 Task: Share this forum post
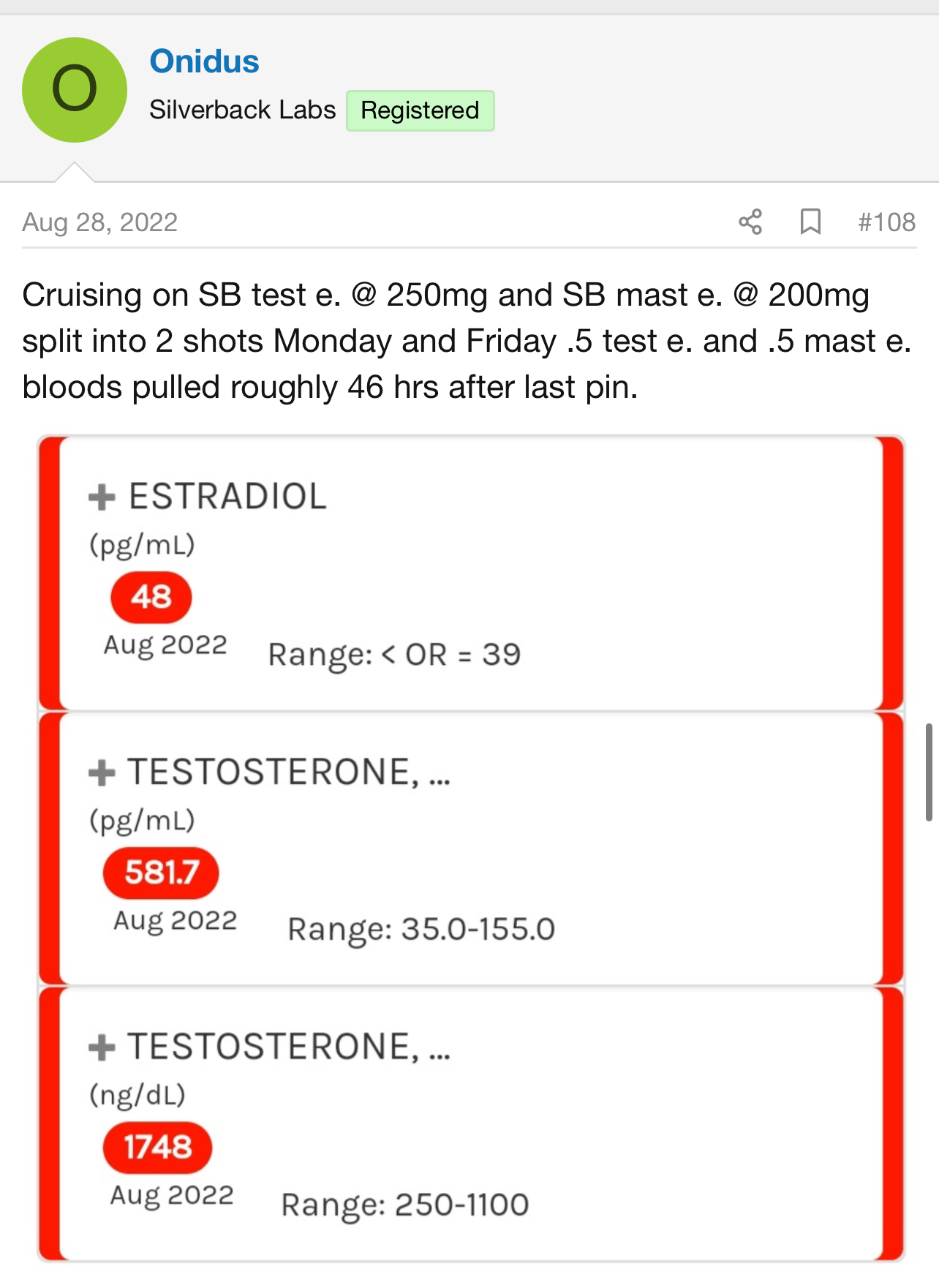pos(750,222)
